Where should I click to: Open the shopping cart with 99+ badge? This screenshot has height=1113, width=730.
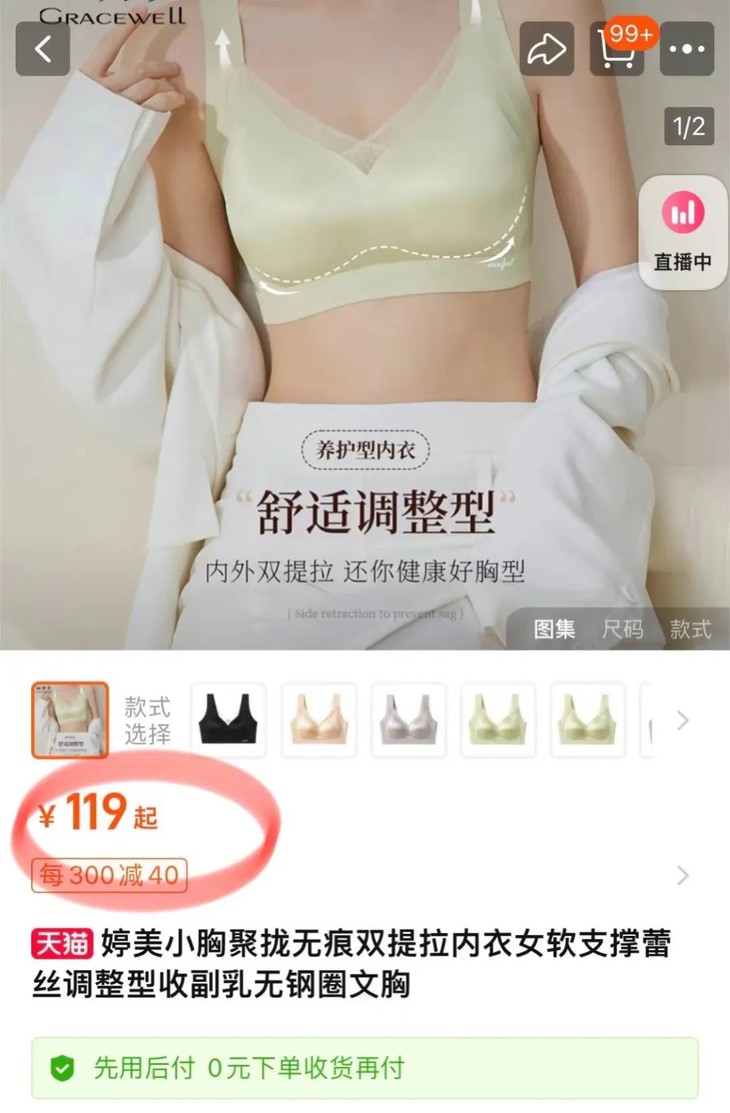tap(617, 51)
